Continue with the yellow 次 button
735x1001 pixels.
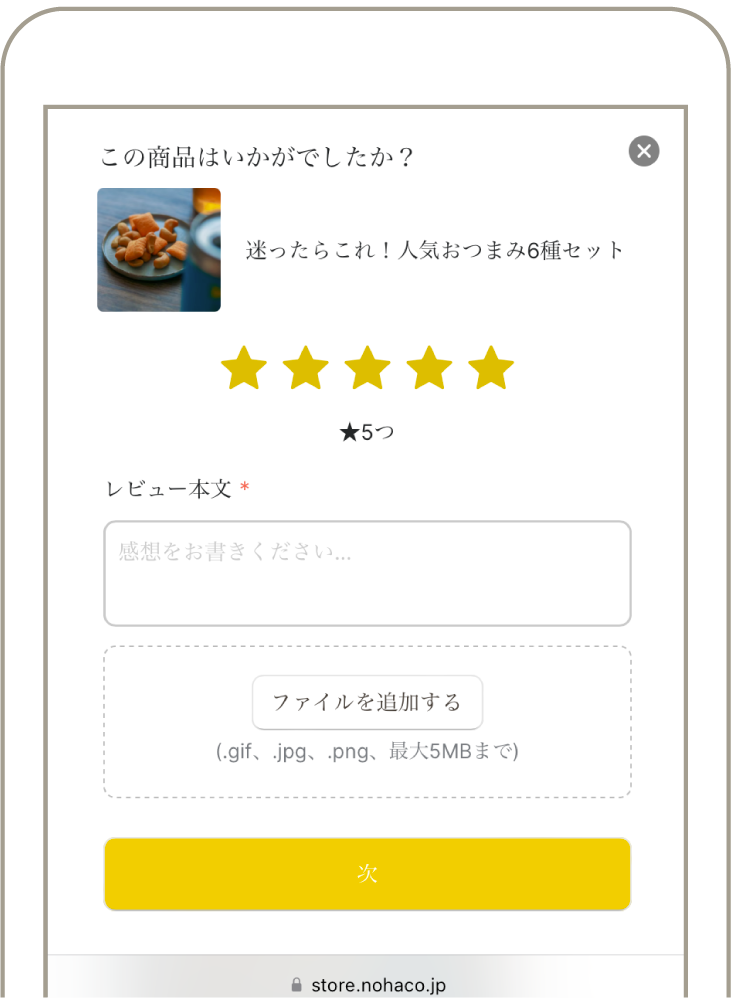[x=367, y=874]
